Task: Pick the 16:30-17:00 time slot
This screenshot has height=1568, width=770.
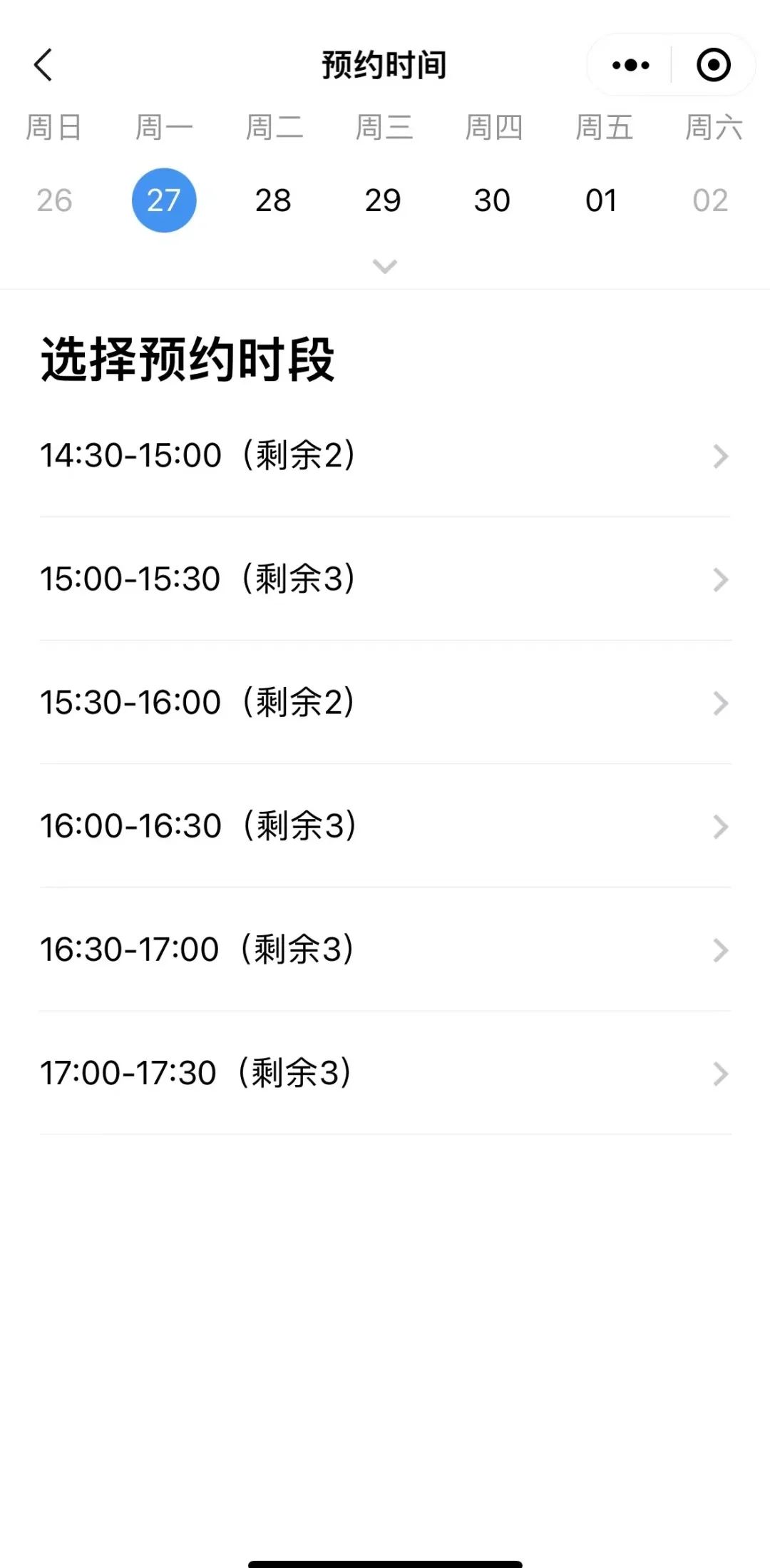Action: 385,950
